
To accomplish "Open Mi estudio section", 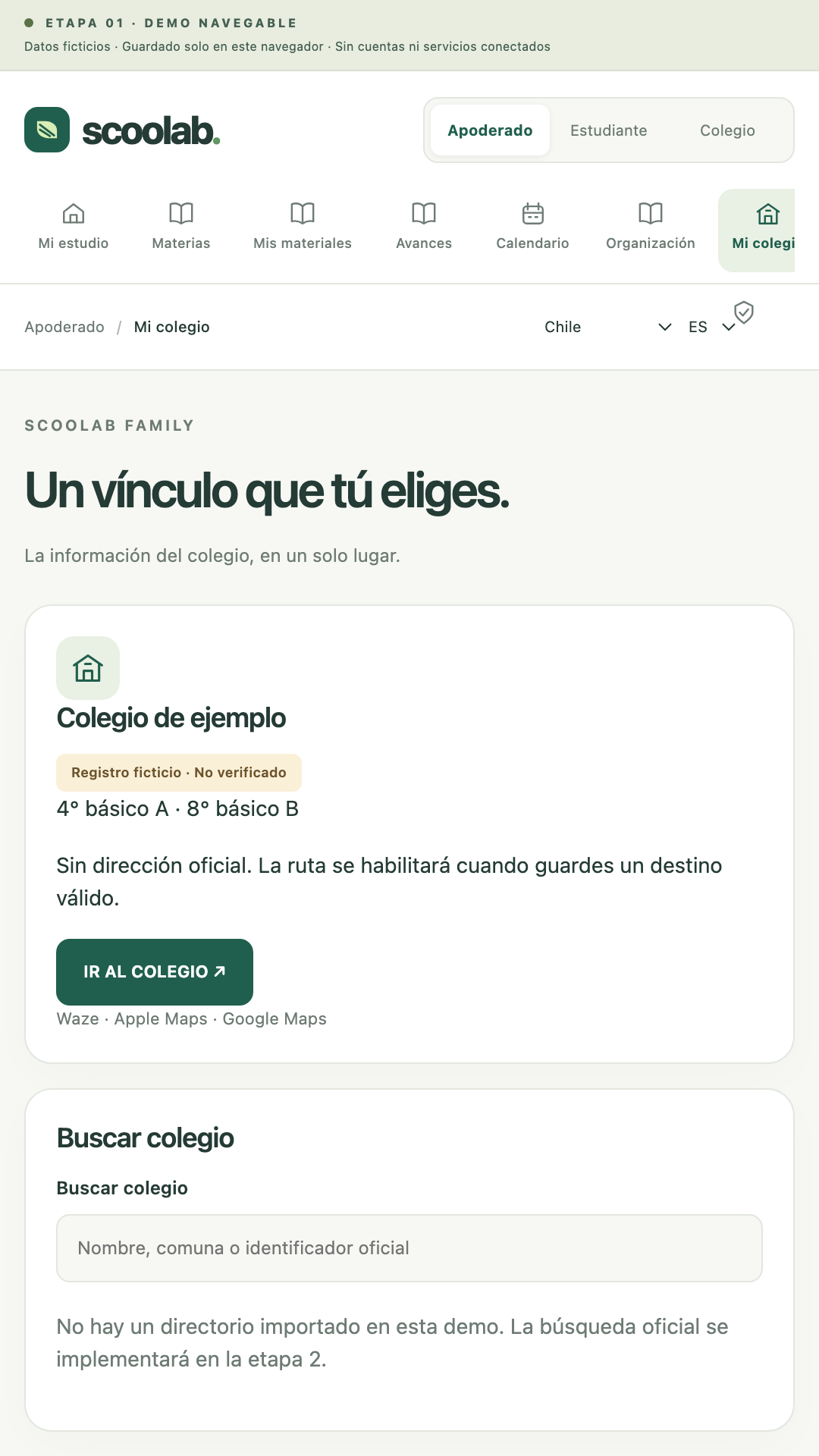I will (74, 227).
